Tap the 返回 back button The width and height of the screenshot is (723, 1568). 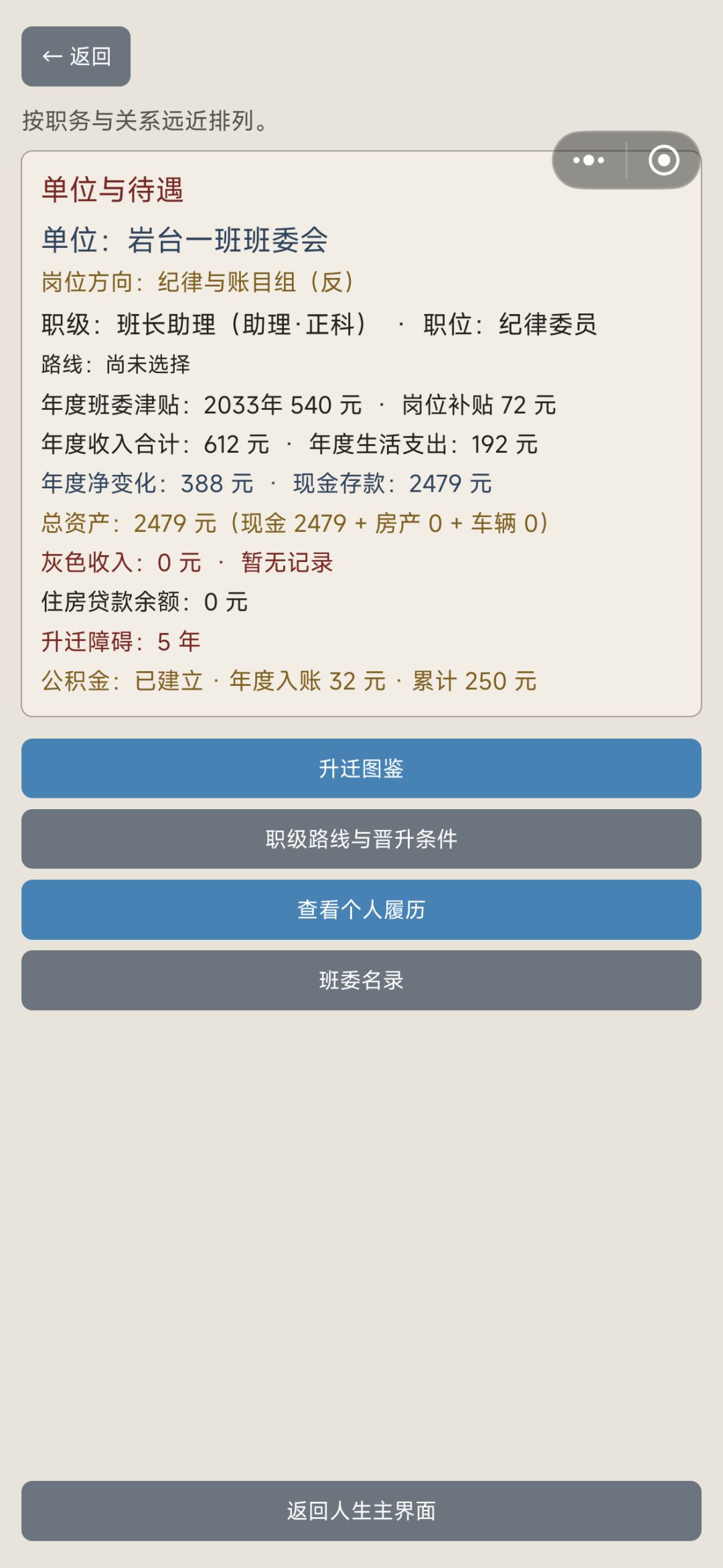[76, 56]
